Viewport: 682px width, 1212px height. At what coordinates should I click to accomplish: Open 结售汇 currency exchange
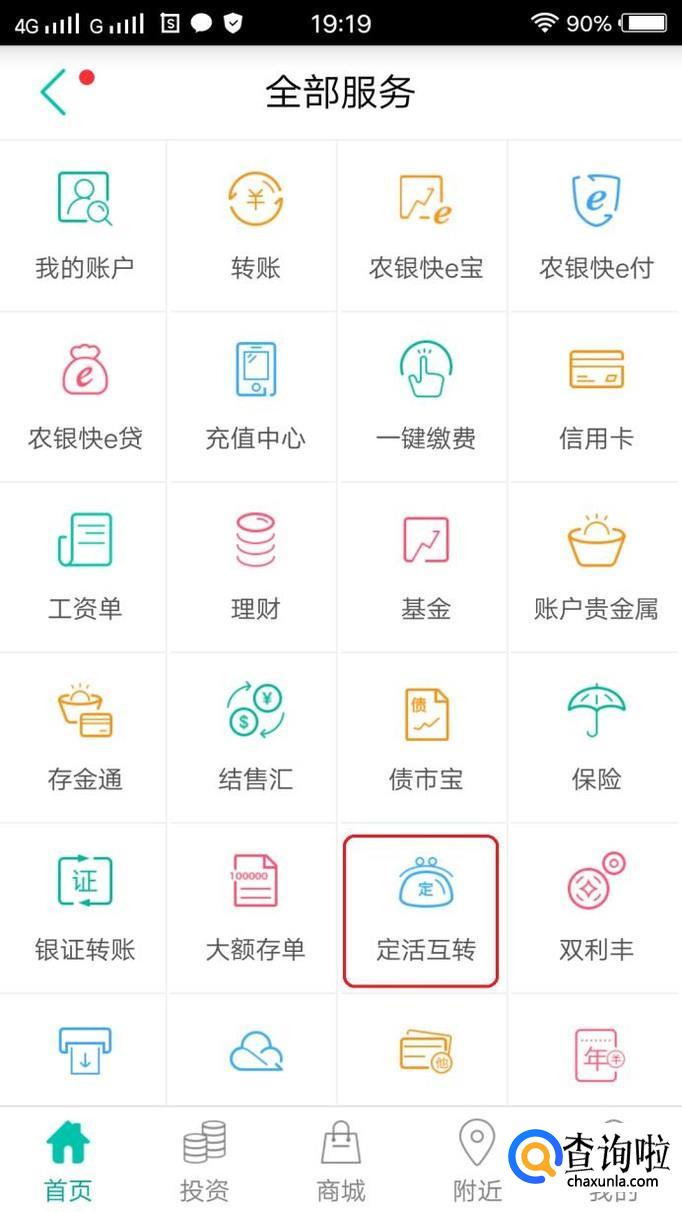tap(255, 737)
